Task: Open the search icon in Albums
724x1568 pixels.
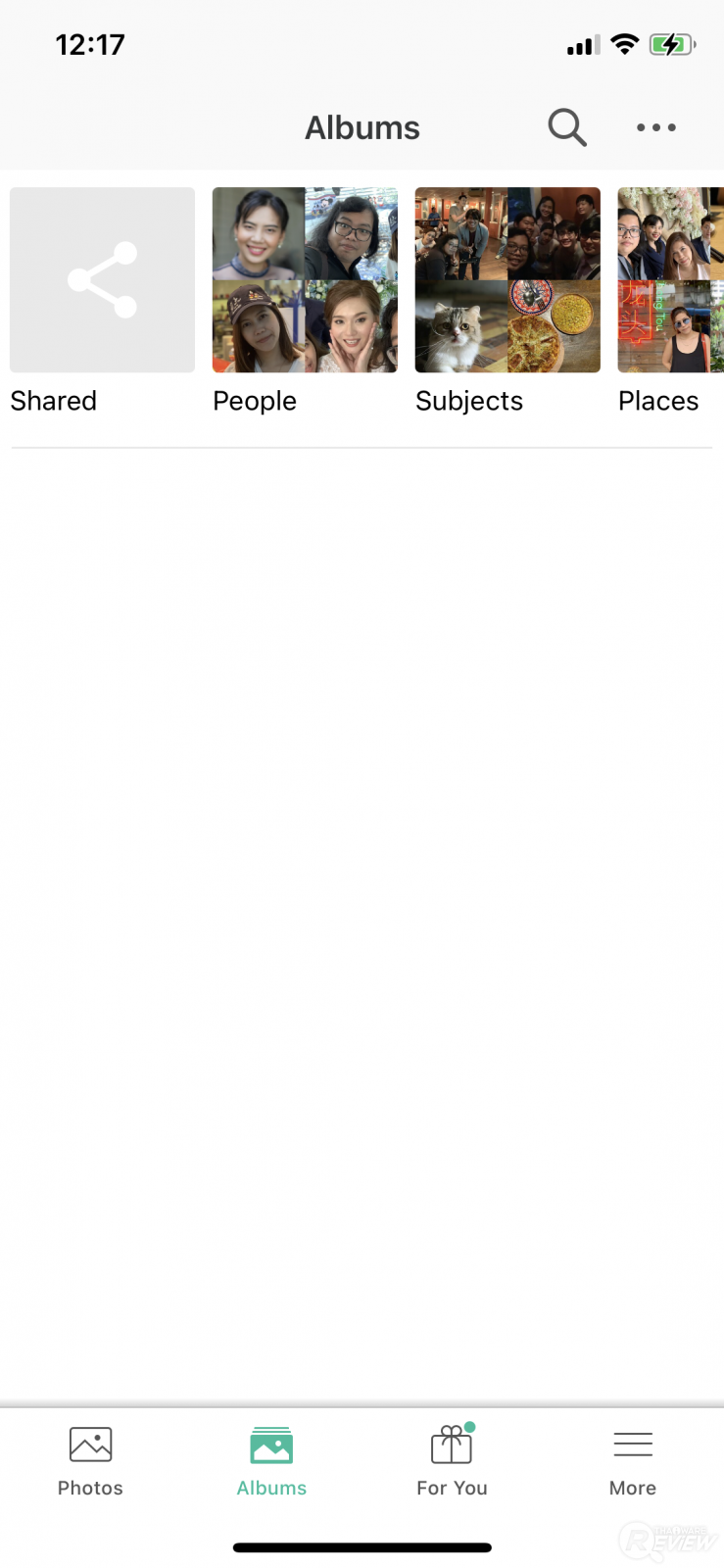Action: click(566, 127)
